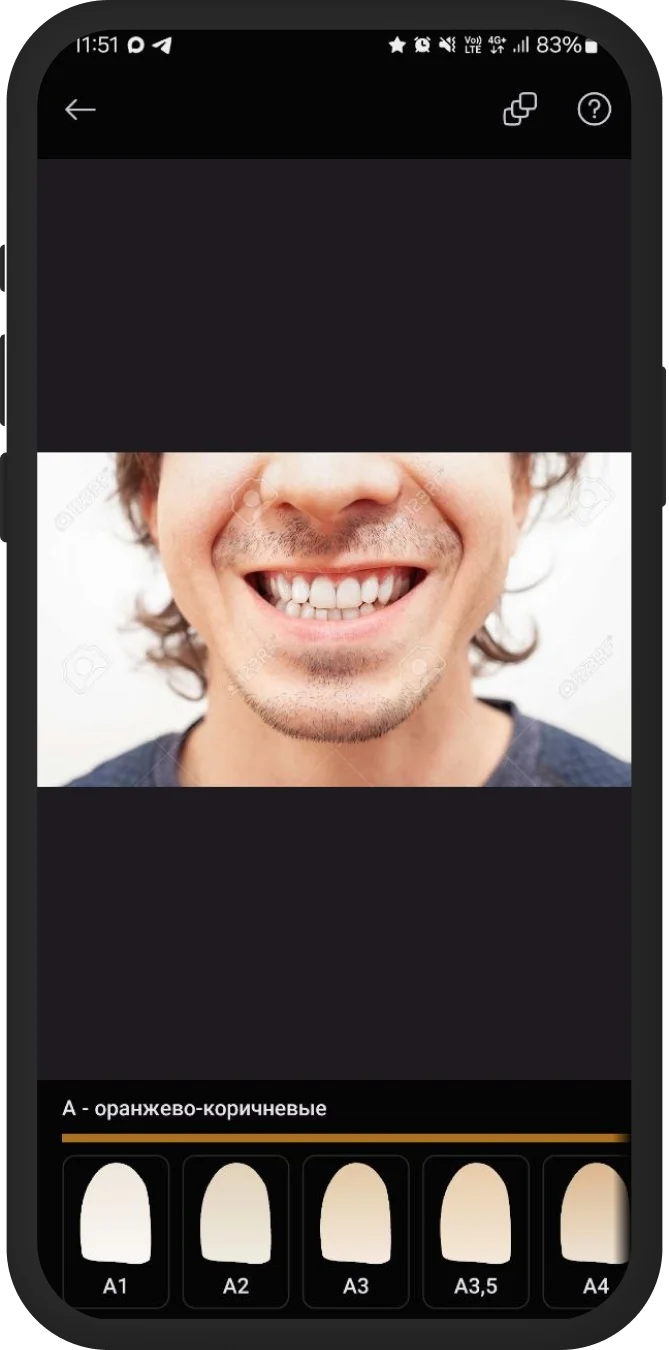Open the help question mark
The height and width of the screenshot is (1350, 669).
tap(594, 110)
